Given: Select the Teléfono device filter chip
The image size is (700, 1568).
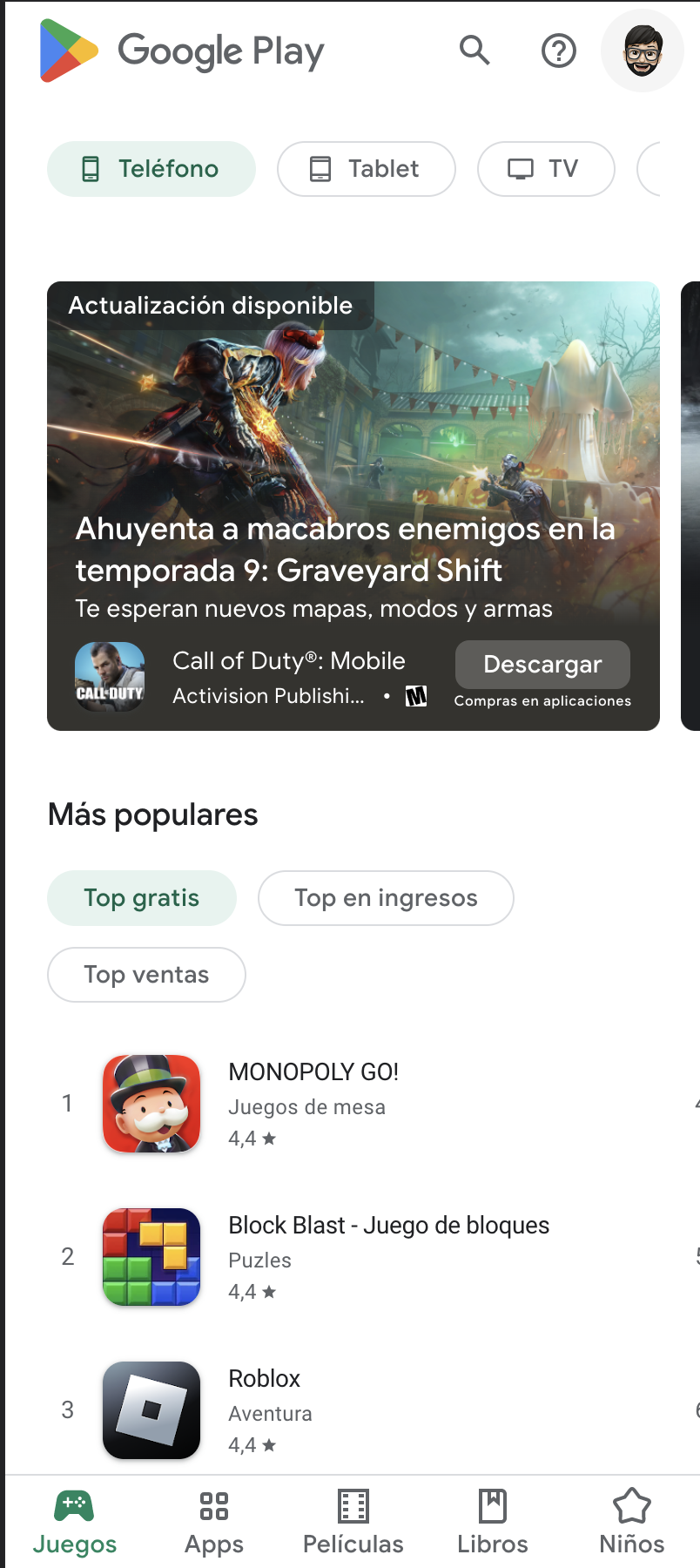Looking at the screenshot, I should [x=151, y=169].
